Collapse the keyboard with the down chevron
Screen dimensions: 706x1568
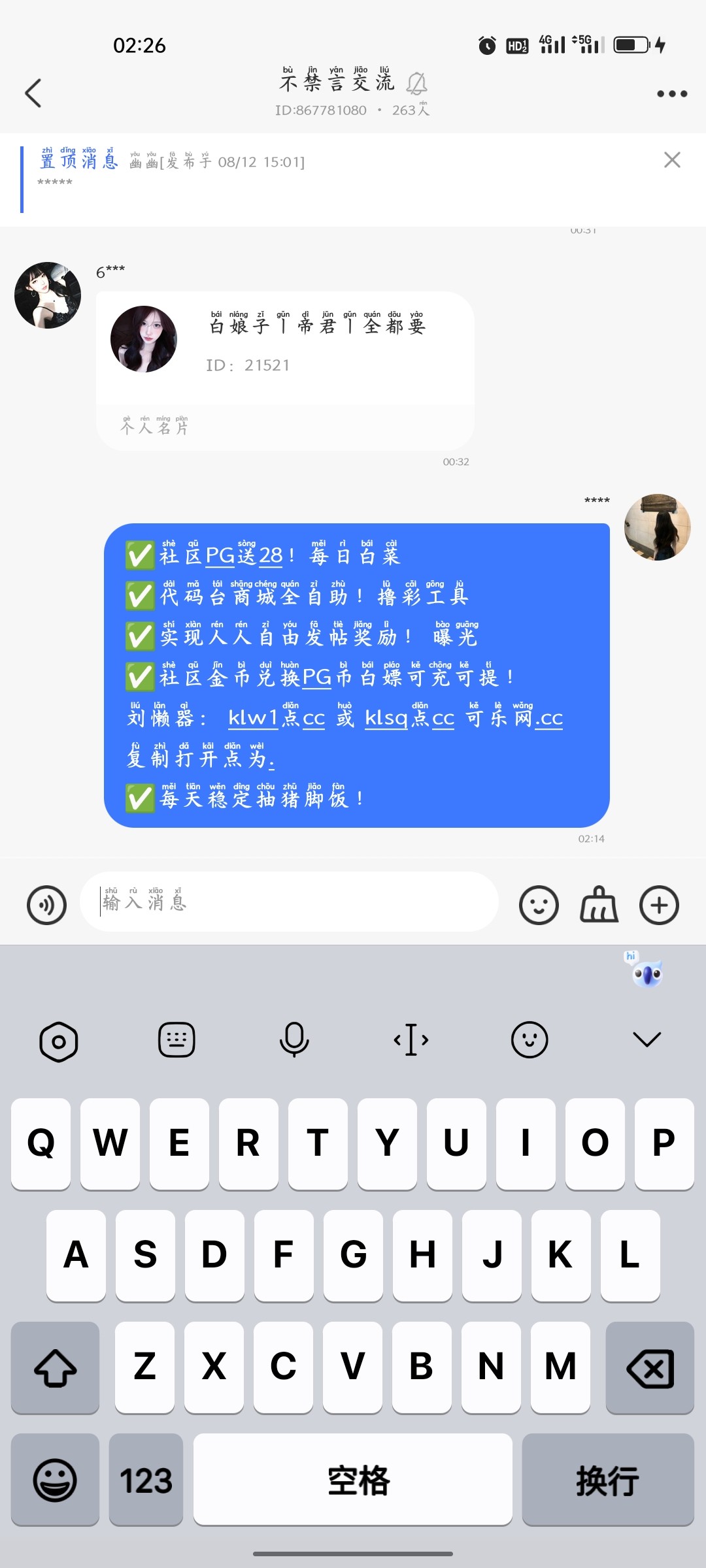(x=647, y=1039)
